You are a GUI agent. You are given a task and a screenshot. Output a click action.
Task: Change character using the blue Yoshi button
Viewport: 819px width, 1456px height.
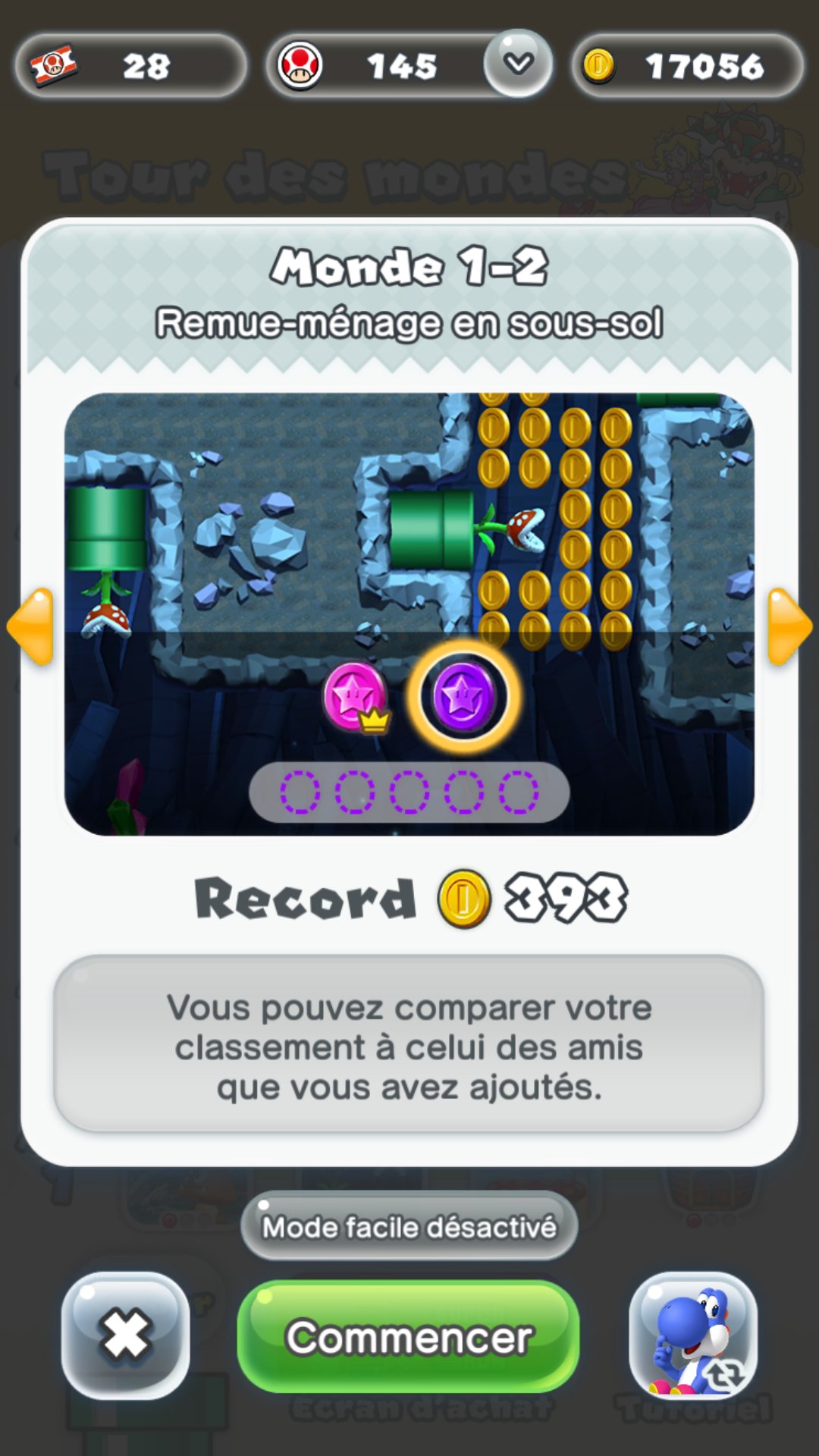(x=693, y=1335)
